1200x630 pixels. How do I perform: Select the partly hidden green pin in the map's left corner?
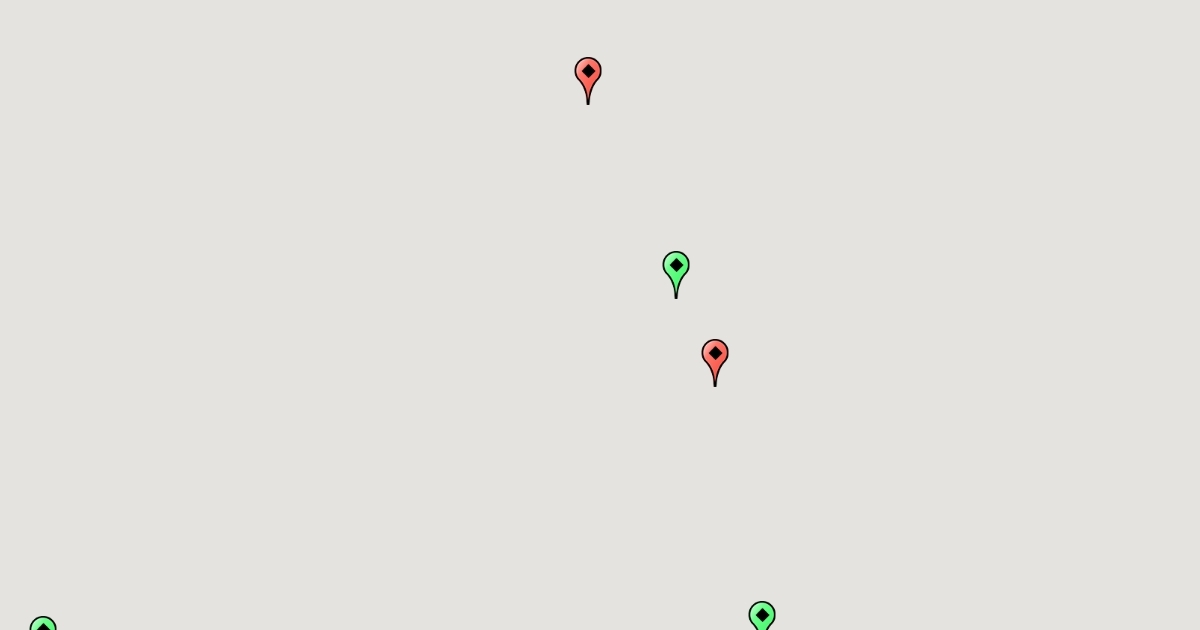pos(43,624)
